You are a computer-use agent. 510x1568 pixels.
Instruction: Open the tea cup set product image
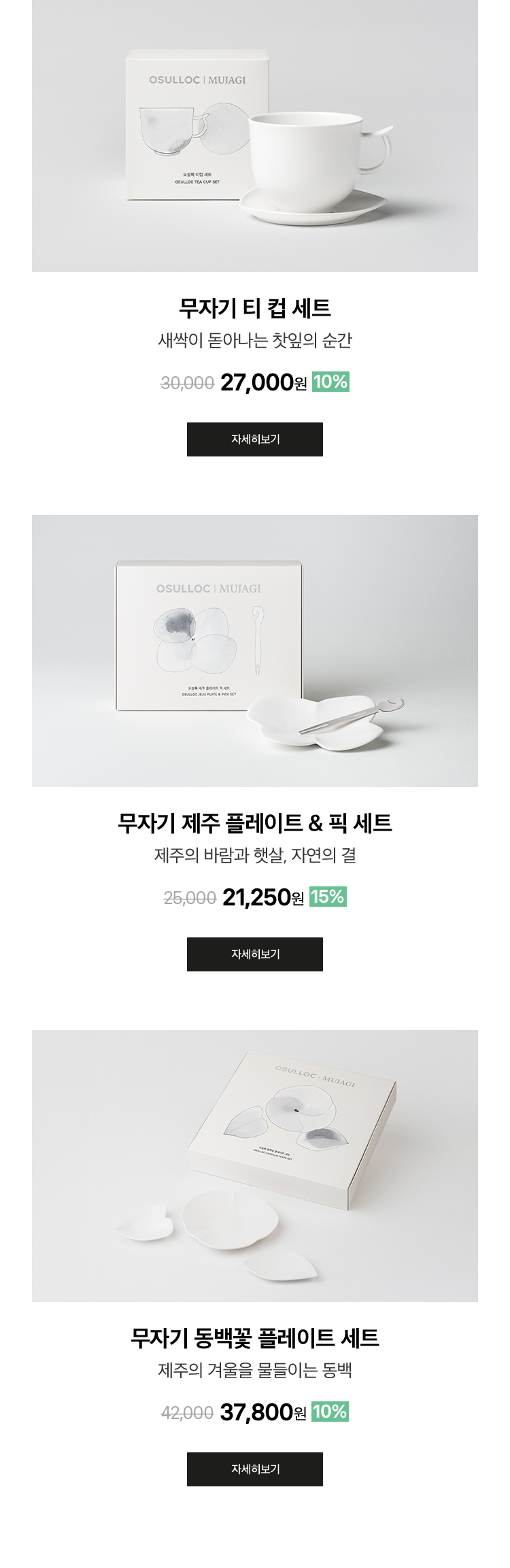255,136
